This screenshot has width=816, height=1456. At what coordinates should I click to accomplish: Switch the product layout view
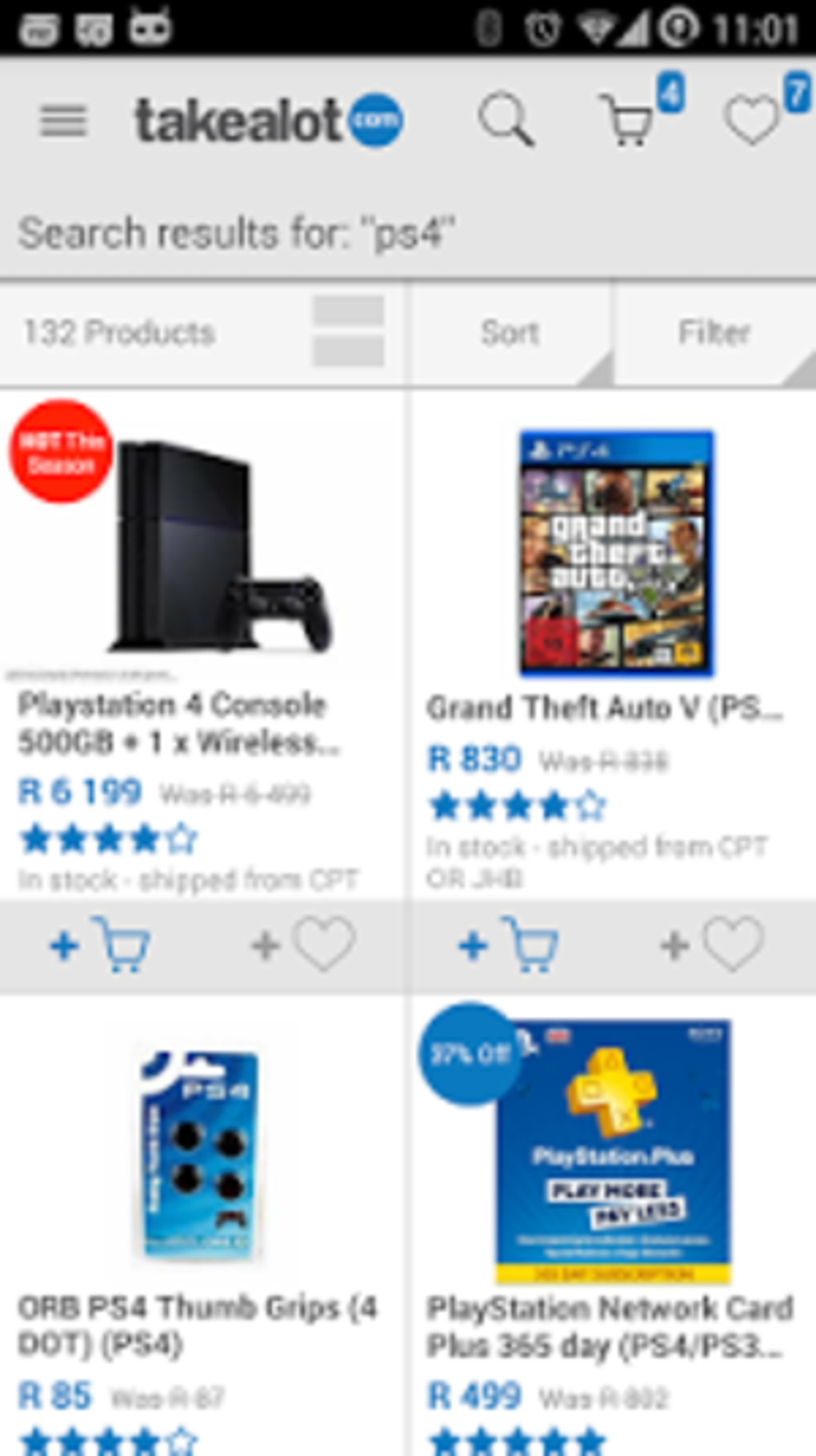click(x=348, y=331)
